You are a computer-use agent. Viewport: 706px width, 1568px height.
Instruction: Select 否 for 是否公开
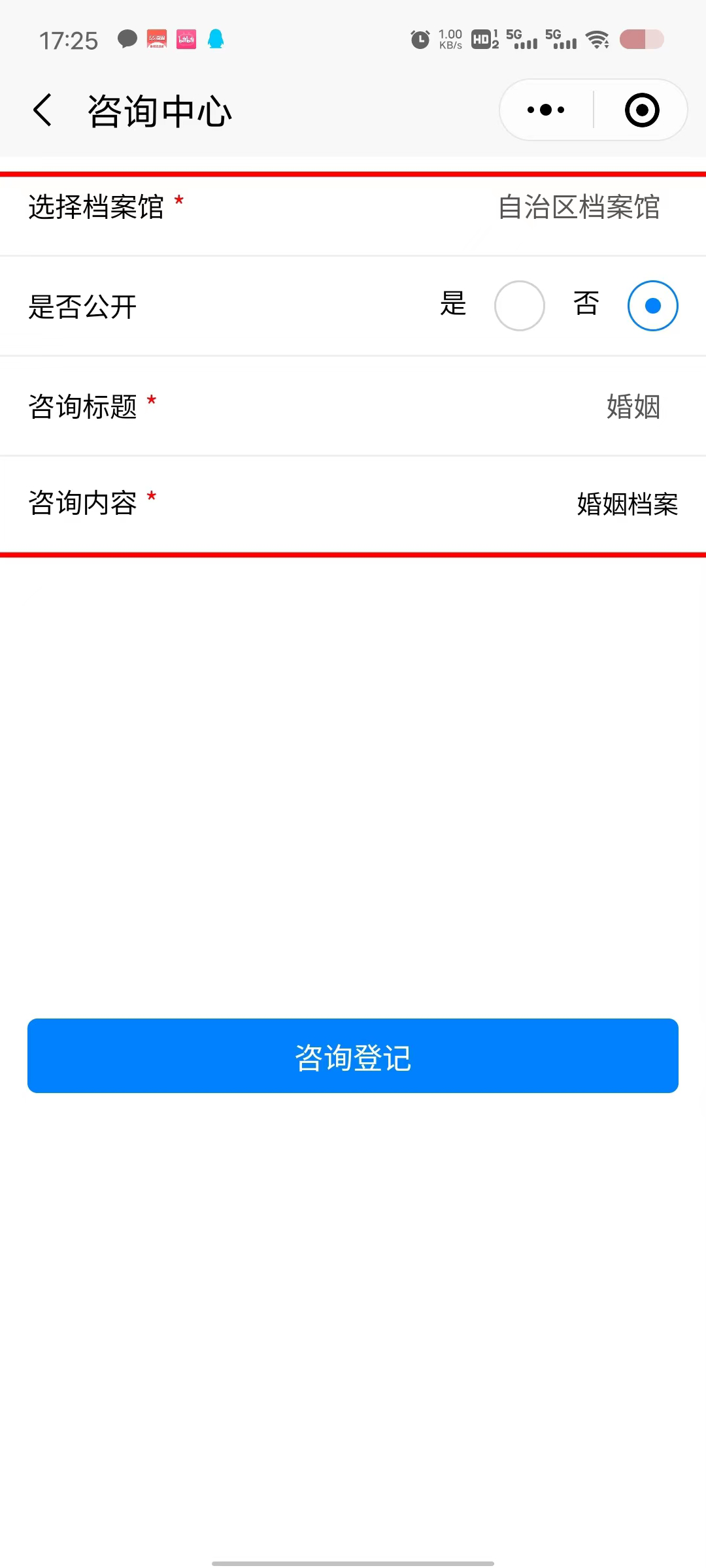pos(652,306)
